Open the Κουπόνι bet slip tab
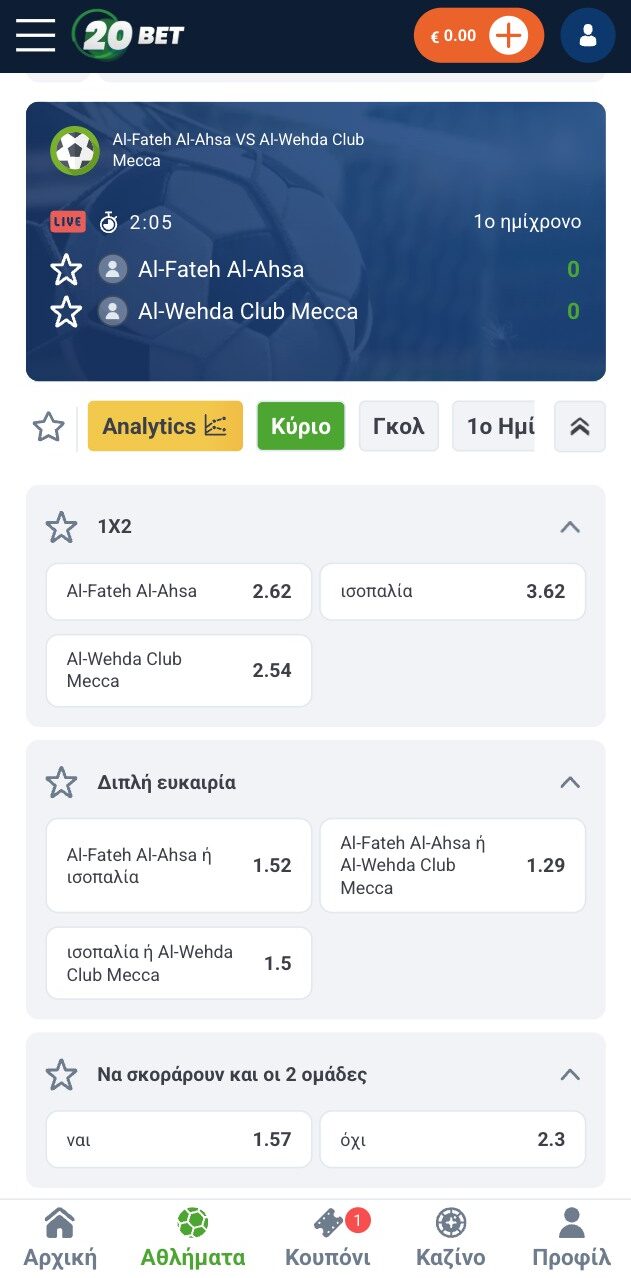This screenshot has height=1278, width=631. tap(328, 1238)
